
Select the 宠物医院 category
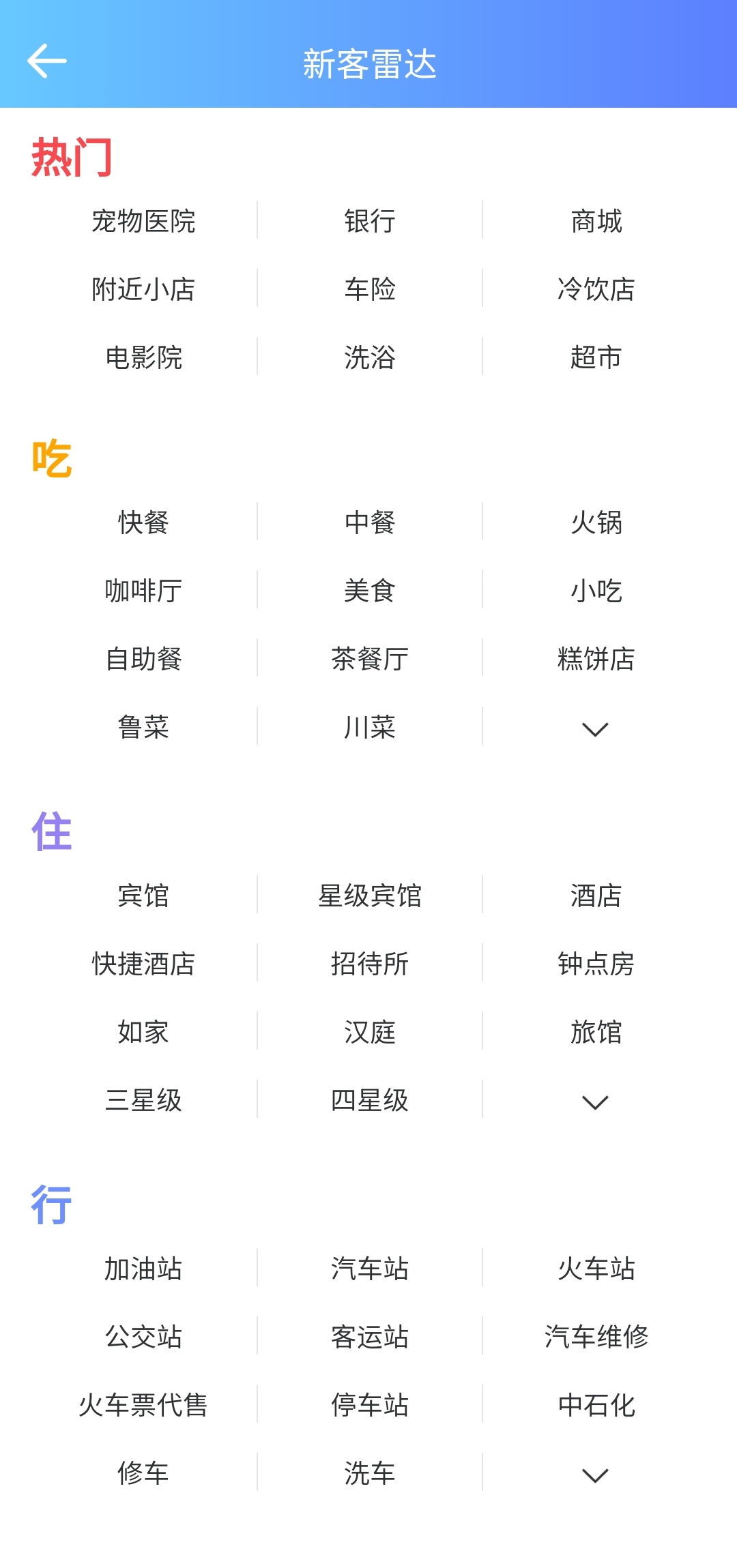tap(143, 221)
